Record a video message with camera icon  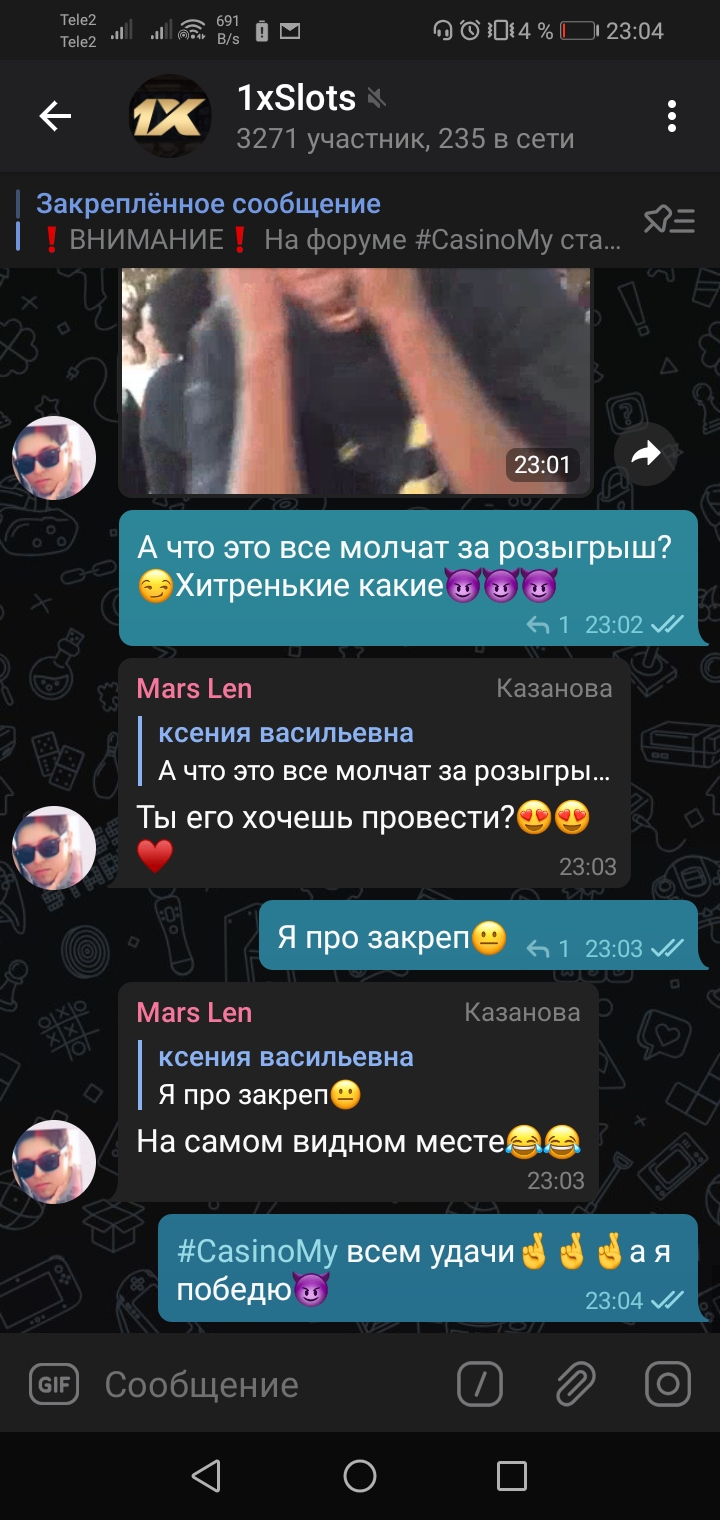pos(668,1384)
